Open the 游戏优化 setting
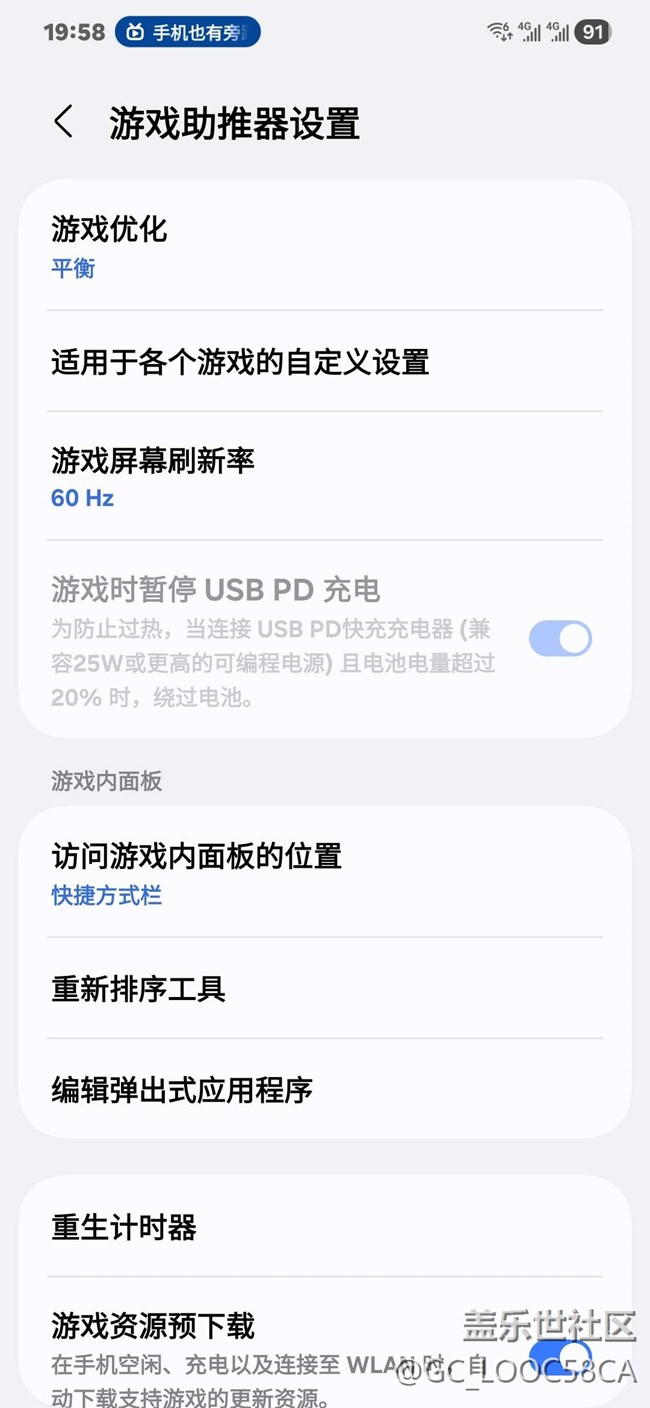 pos(324,246)
